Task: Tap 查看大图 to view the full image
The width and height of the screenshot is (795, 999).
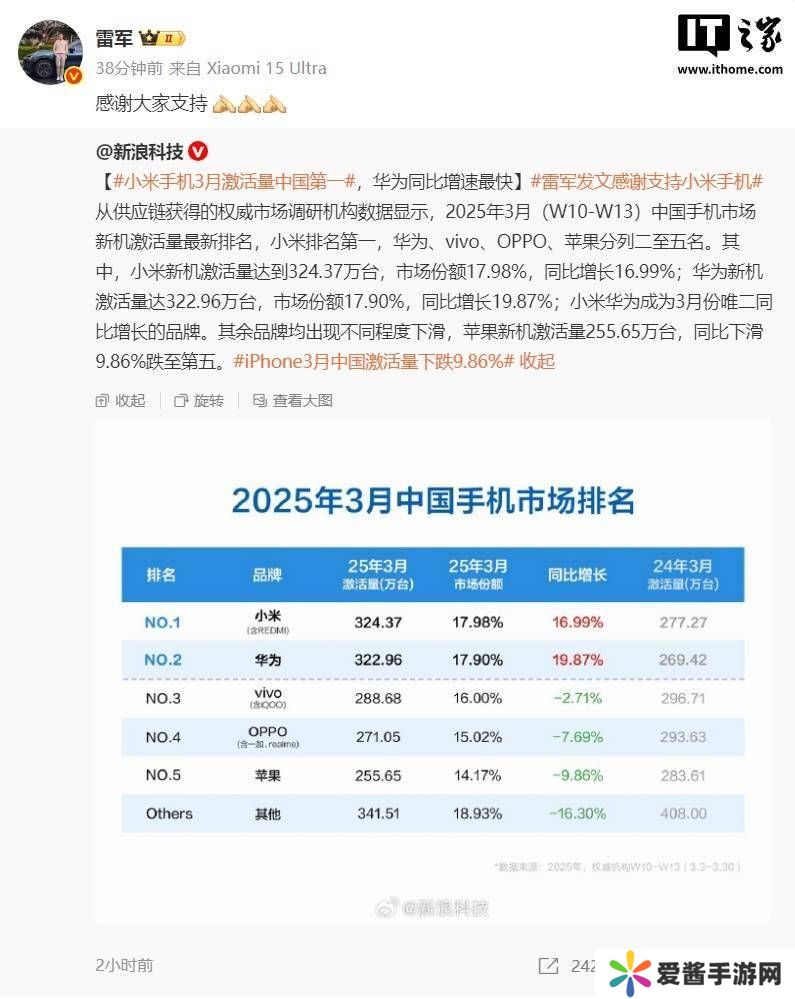Action: [292, 400]
